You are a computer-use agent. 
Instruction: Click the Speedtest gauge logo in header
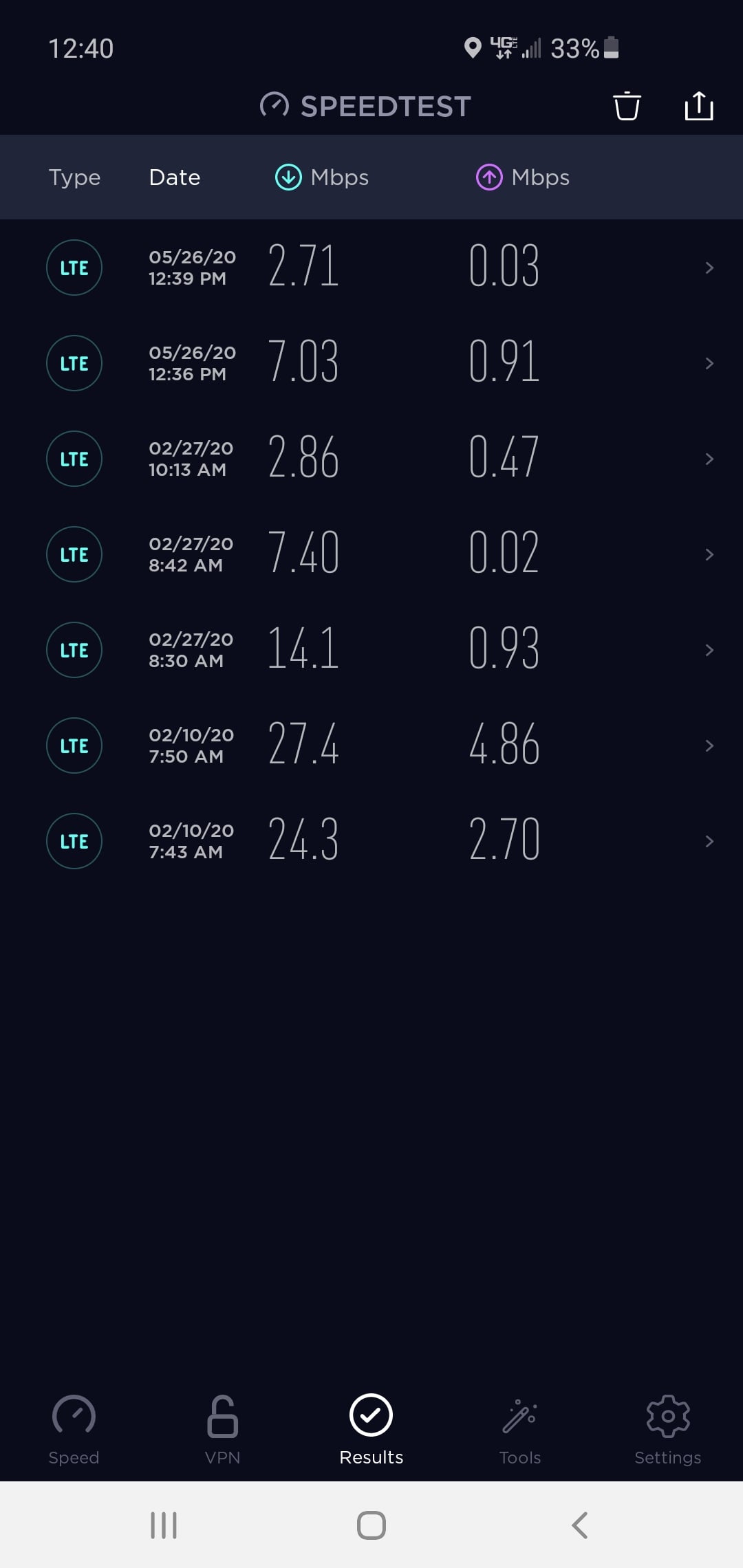[274, 105]
